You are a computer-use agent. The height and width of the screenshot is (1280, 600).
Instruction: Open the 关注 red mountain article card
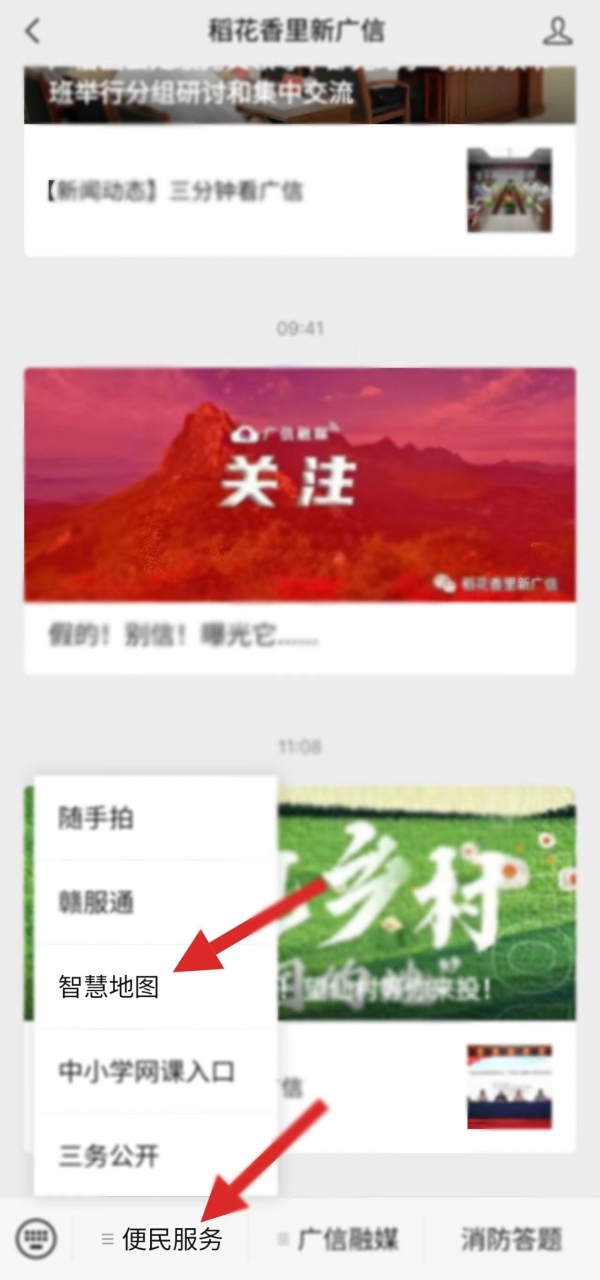pyautogui.click(x=300, y=485)
